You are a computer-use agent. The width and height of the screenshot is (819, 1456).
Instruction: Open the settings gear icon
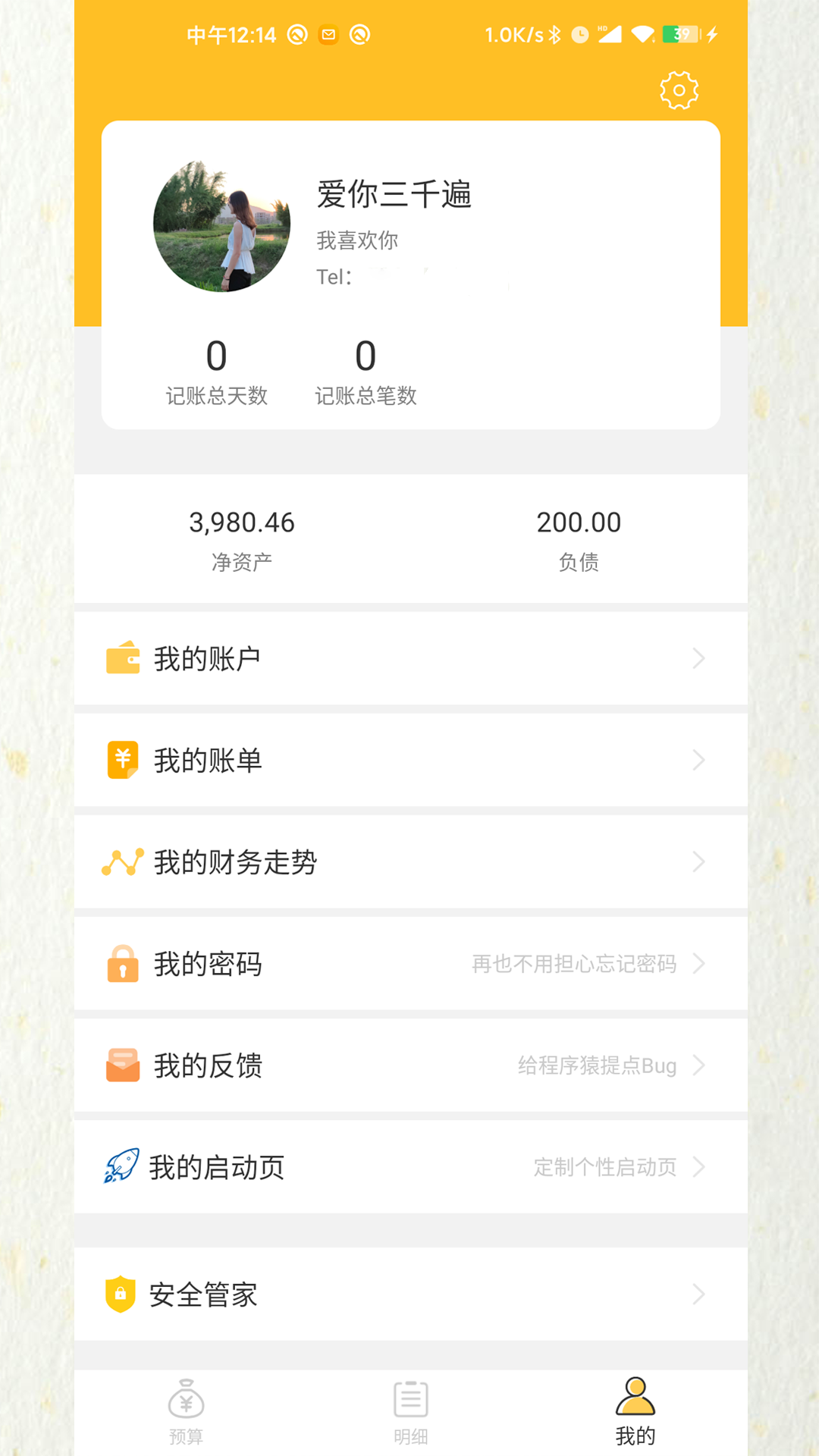(679, 88)
